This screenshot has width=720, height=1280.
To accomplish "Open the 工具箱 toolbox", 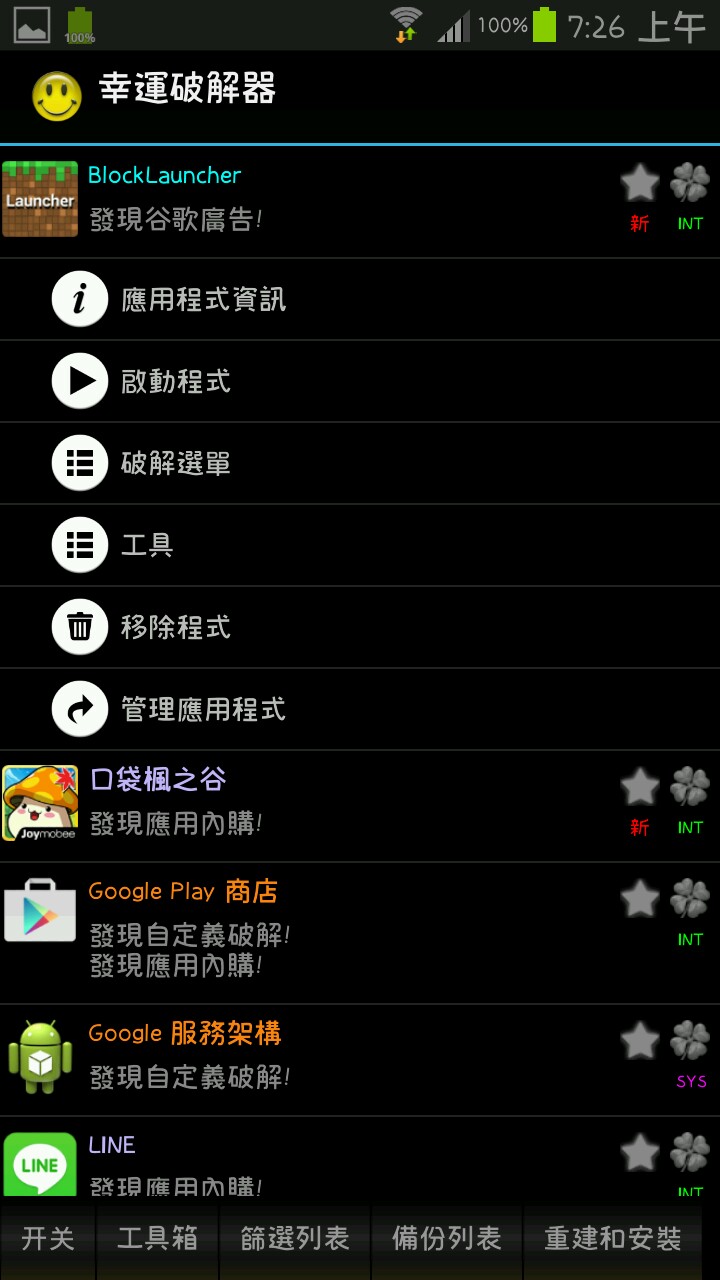I will pyautogui.click(x=157, y=1240).
